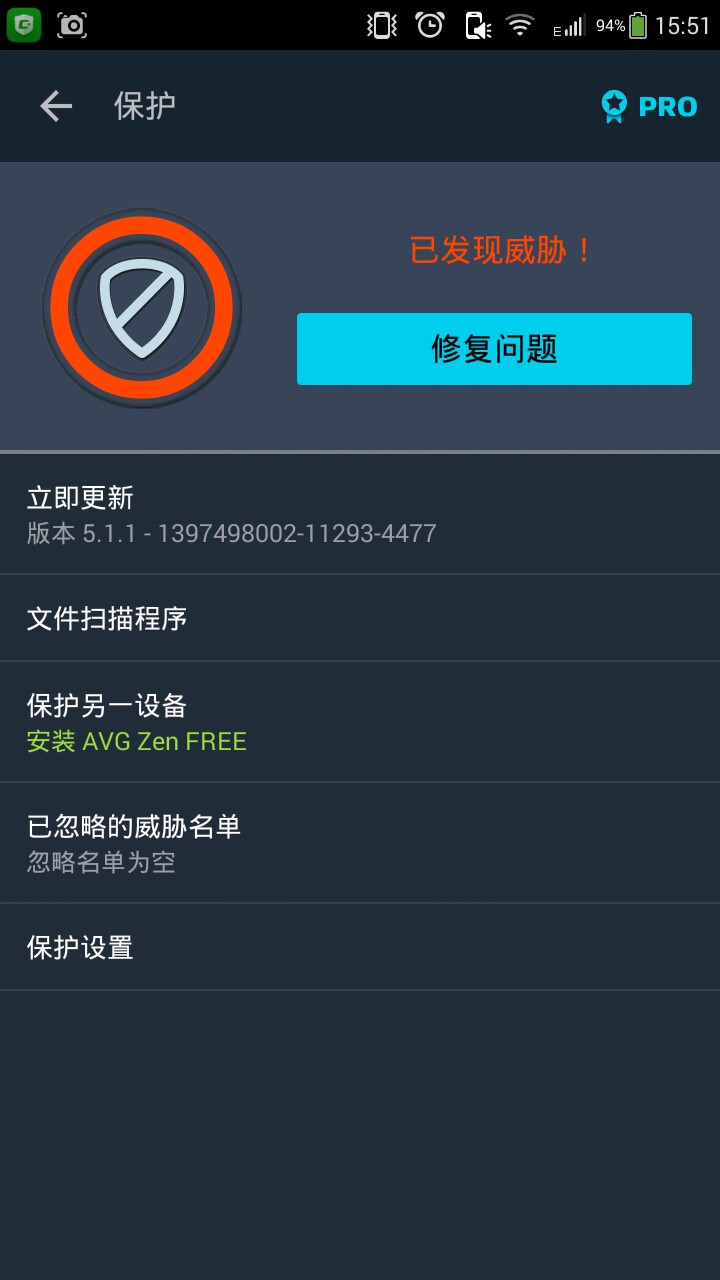This screenshot has width=720, height=1280.
Task: Select 保护另一设备 to install AVG Zen
Action: (x=360, y=723)
